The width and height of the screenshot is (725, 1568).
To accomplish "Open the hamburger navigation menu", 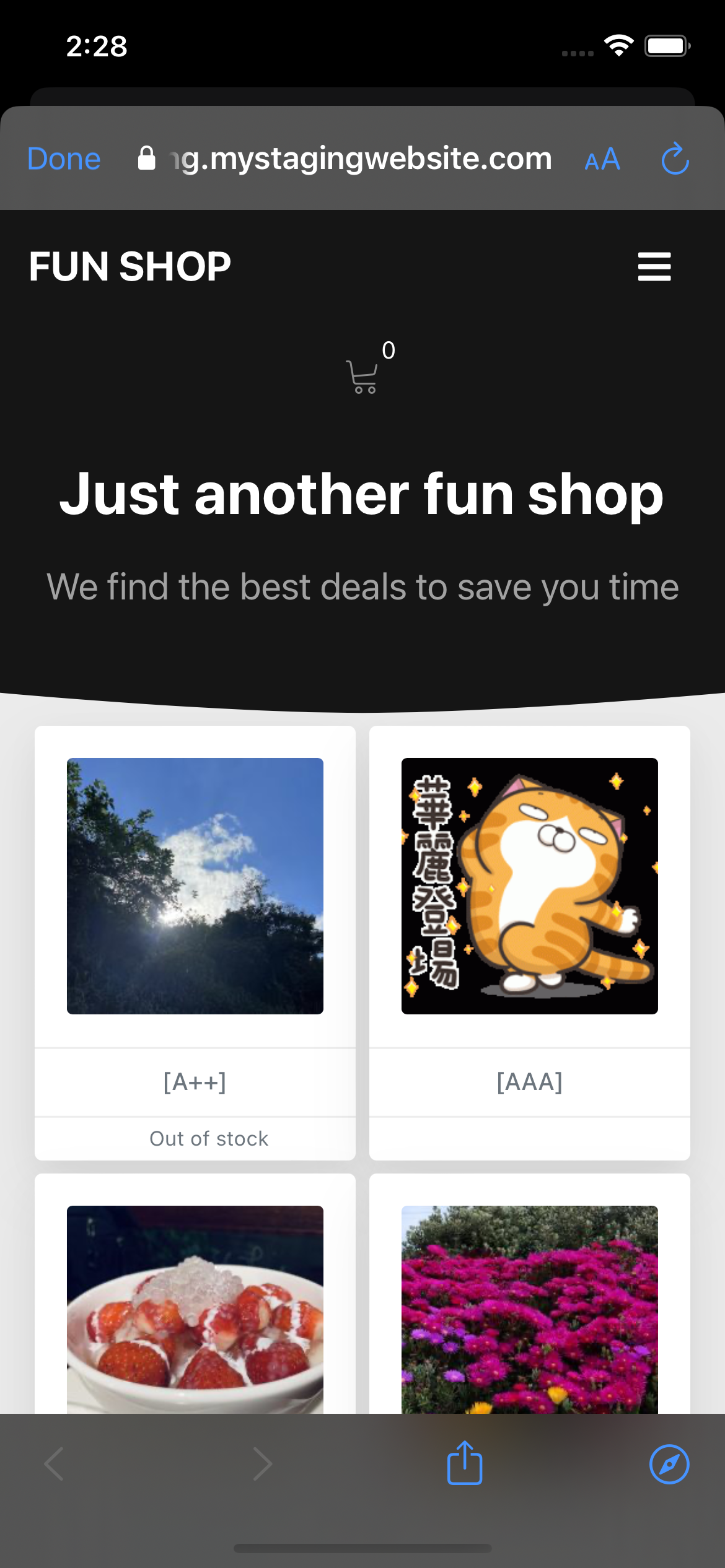I will pyautogui.click(x=654, y=267).
